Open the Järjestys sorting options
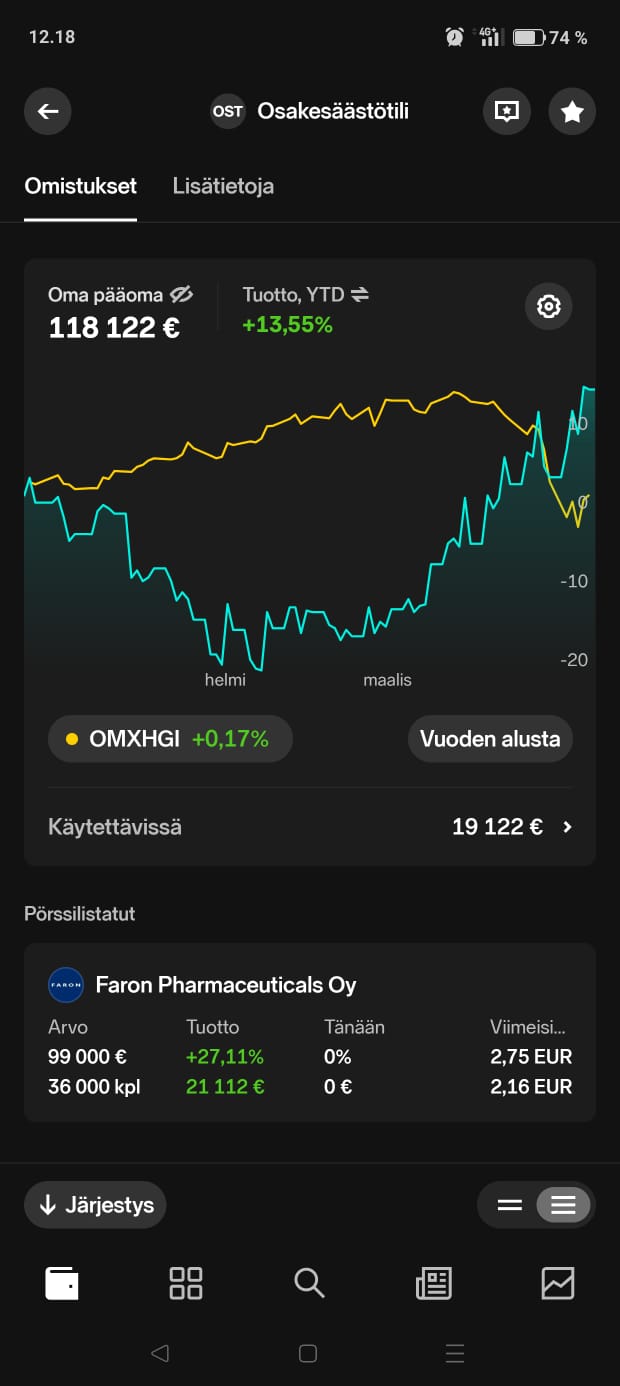The height and width of the screenshot is (1386, 620). pos(96,1205)
